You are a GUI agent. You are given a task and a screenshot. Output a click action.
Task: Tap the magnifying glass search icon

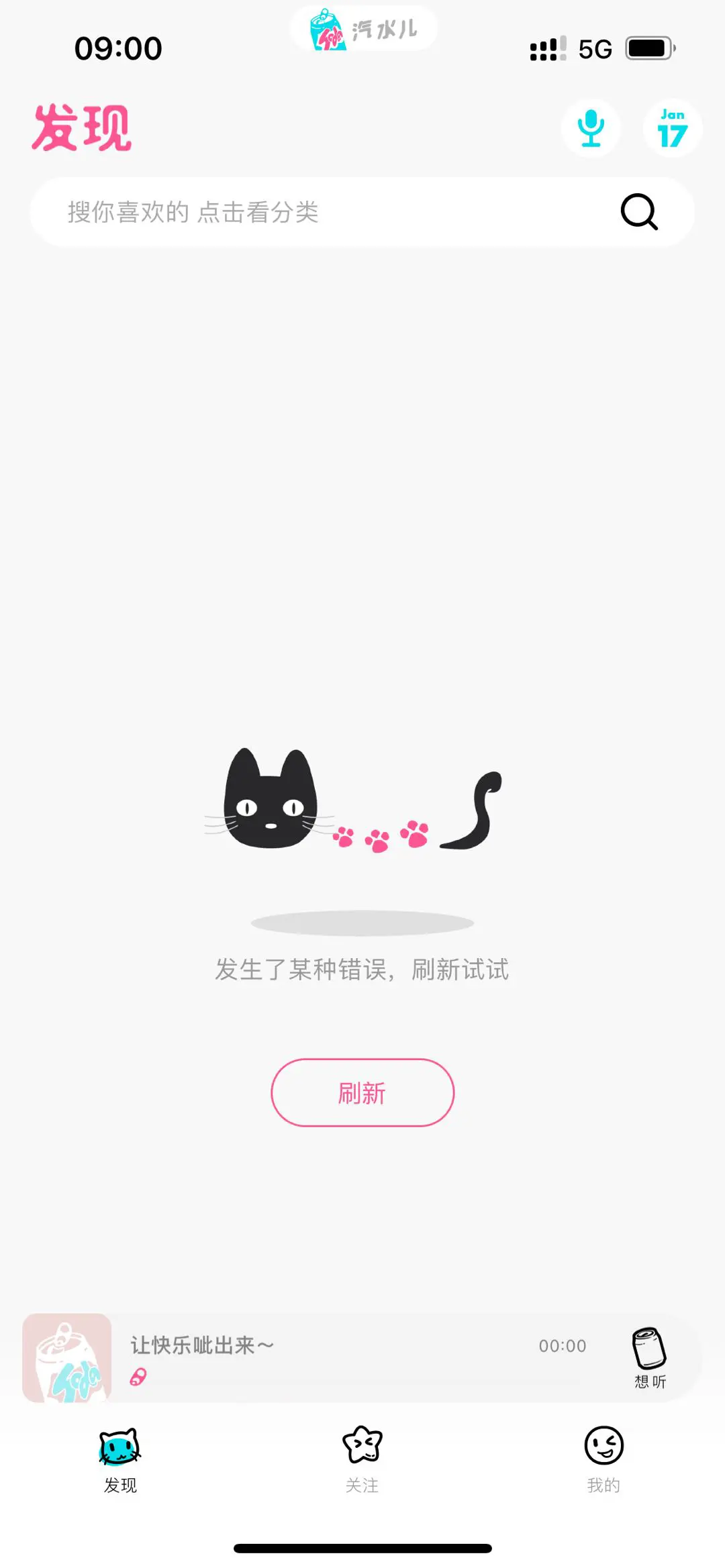(x=639, y=212)
